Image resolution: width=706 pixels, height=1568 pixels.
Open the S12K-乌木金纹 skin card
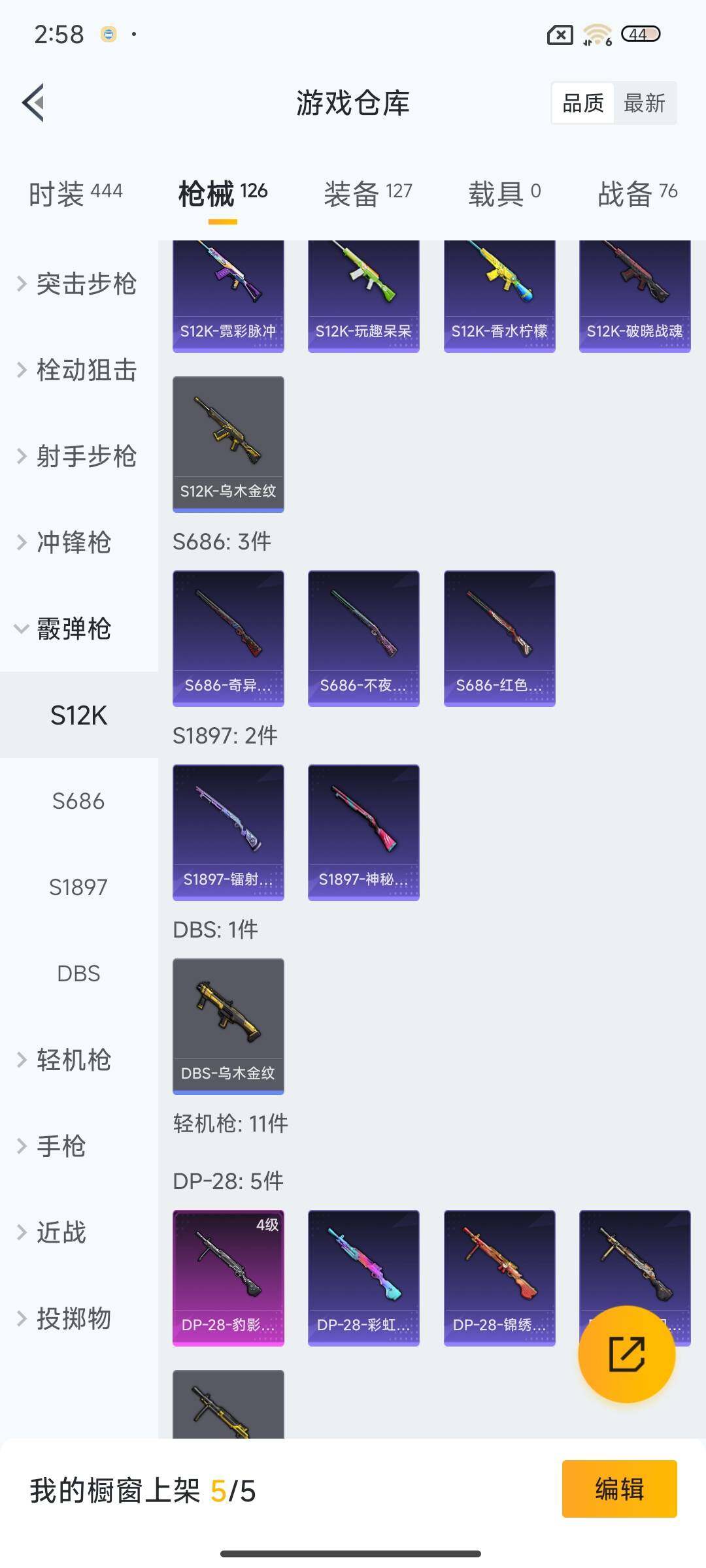(228, 443)
